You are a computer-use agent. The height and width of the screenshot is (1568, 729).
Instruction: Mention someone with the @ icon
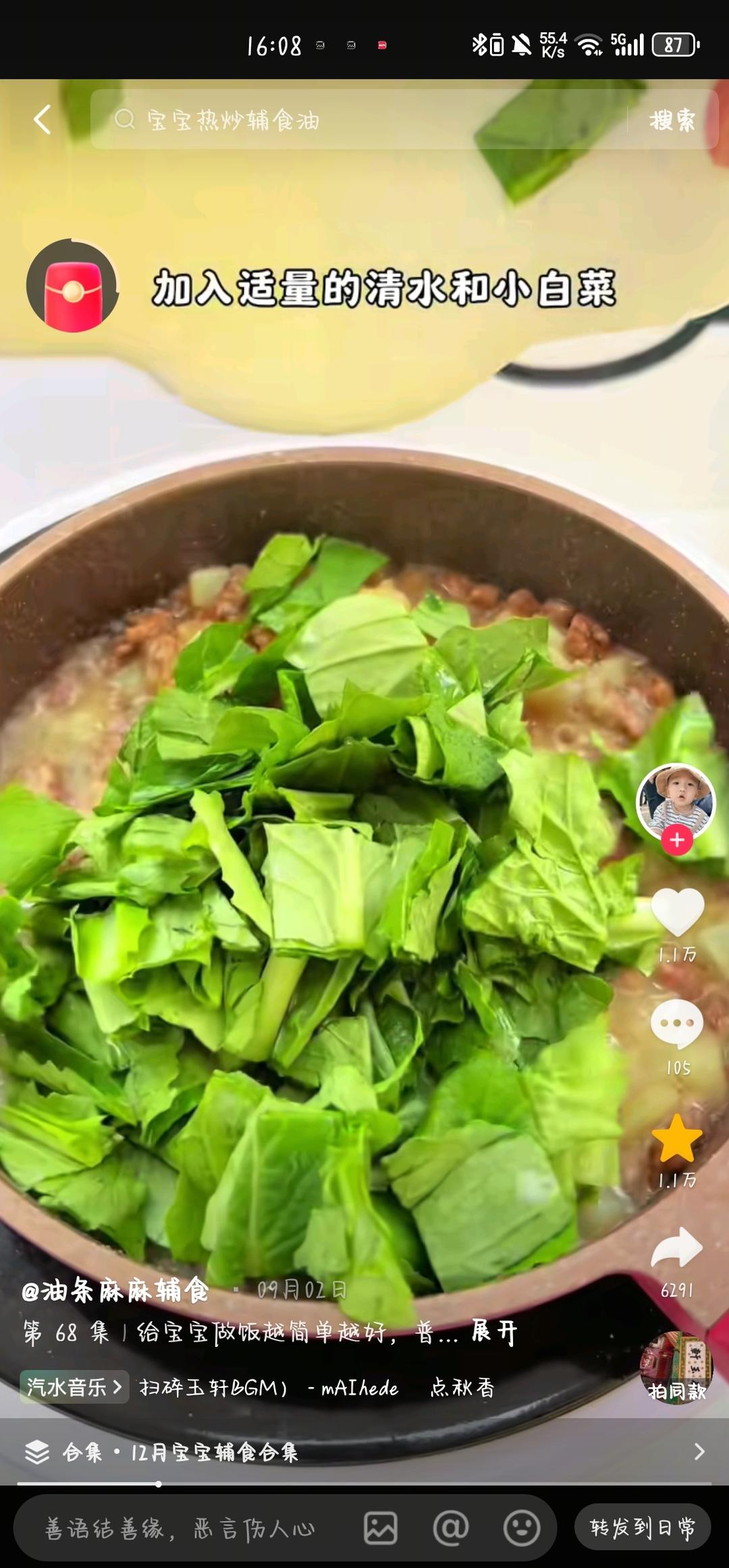point(451,1528)
